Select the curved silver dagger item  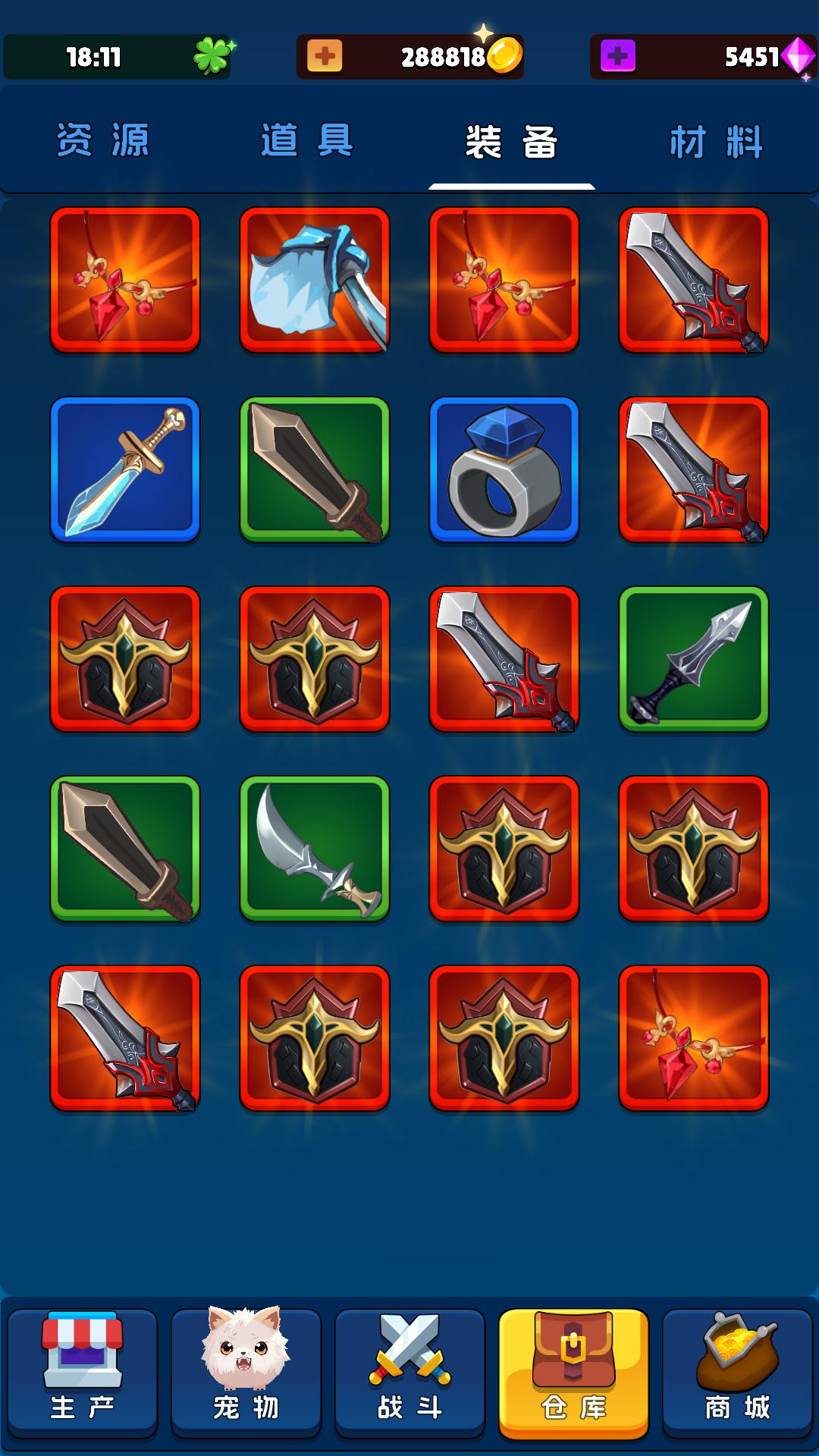tap(315, 849)
